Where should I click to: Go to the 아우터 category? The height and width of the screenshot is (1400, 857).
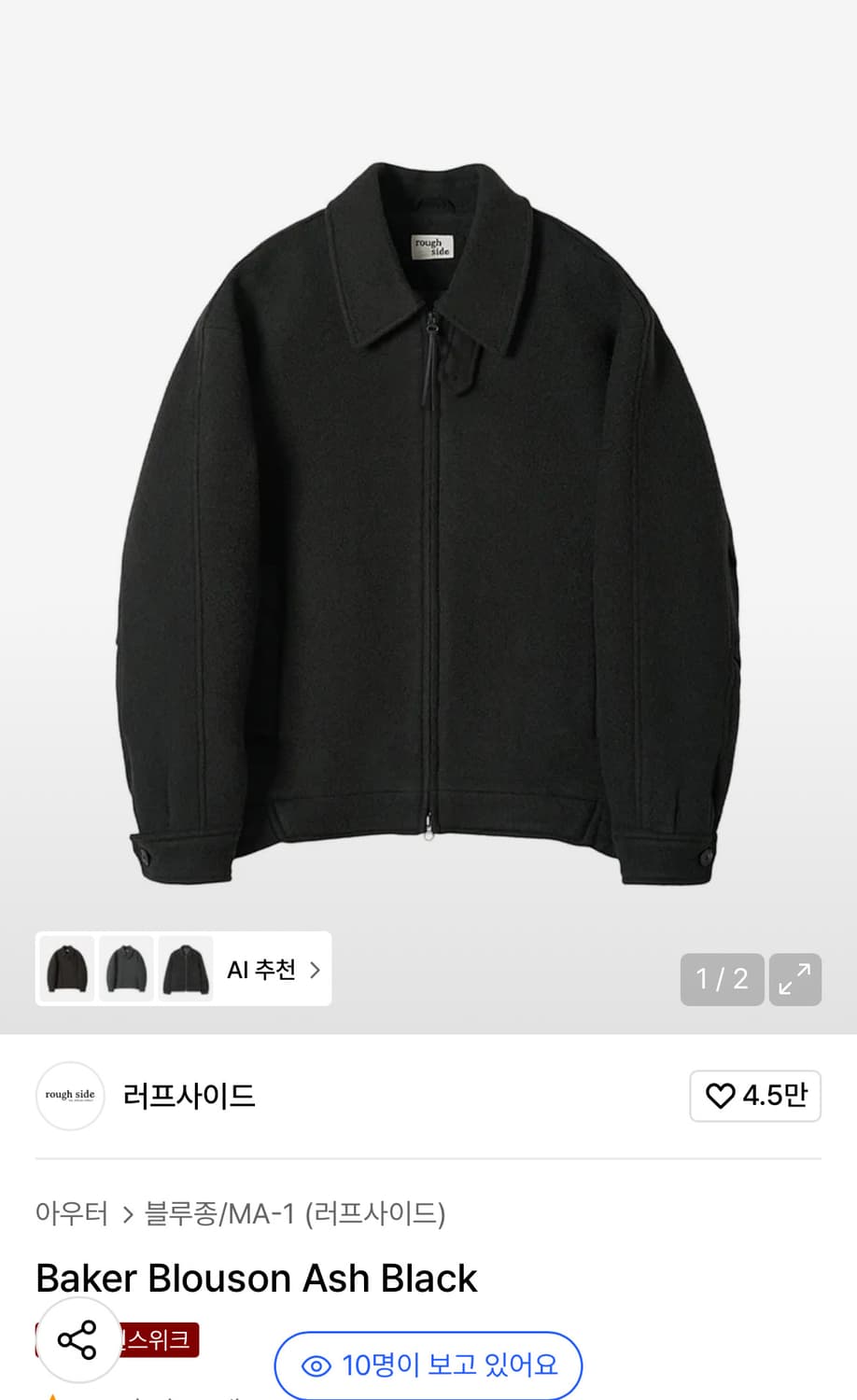pos(72,1214)
